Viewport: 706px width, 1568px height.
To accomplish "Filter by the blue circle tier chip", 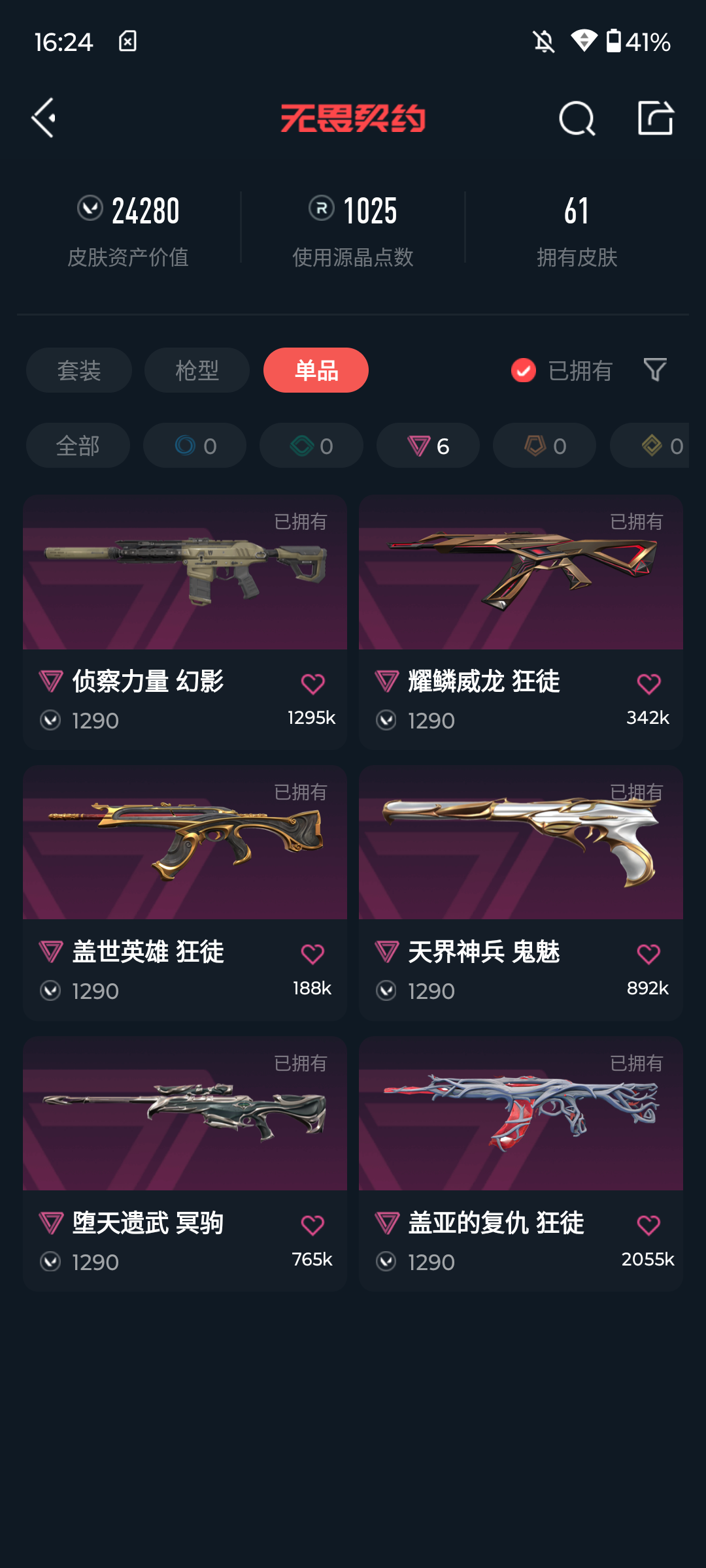I will tap(195, 446).
